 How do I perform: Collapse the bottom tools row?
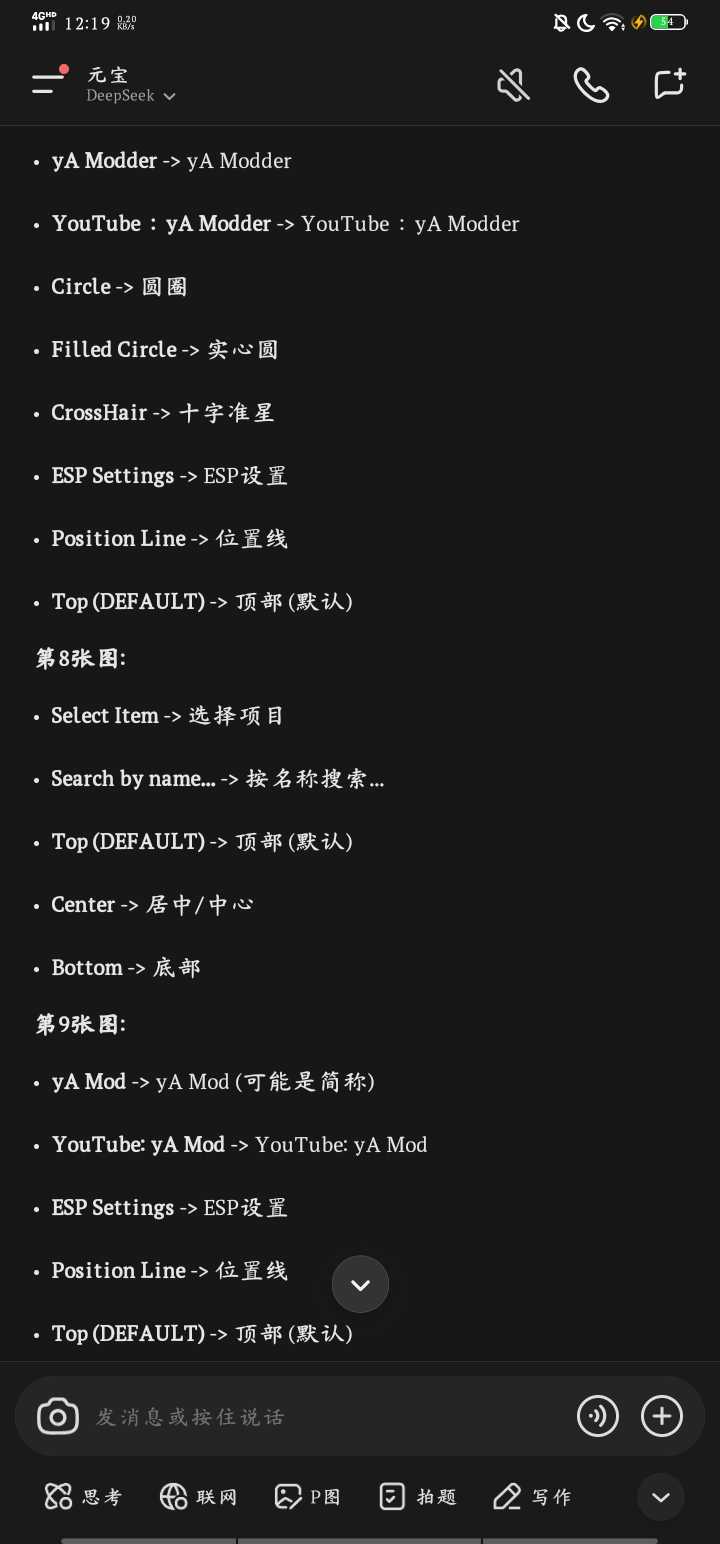[x=660, y=1496]
